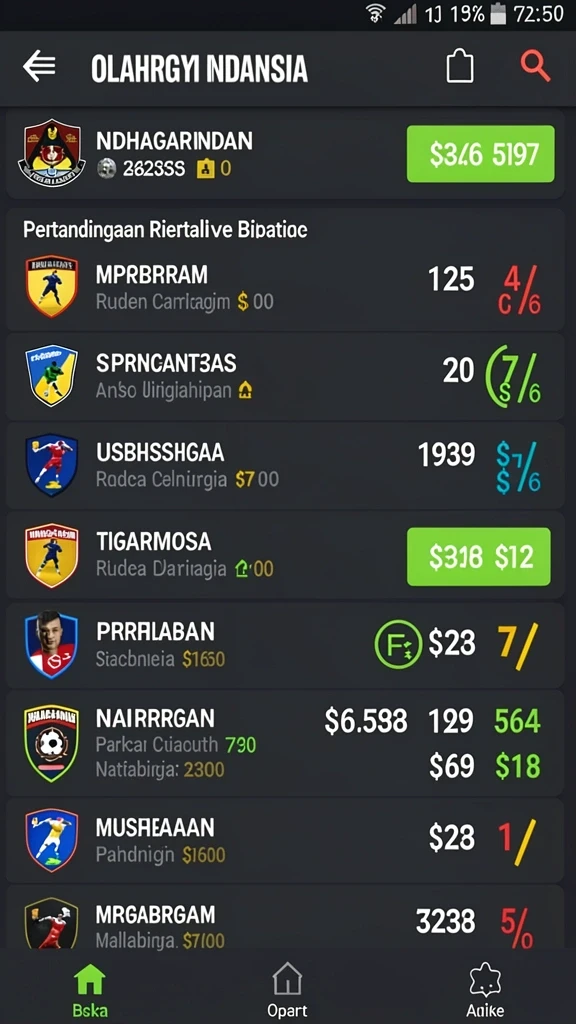Switch to the Opart tab
Image resolution: width=576 pixels, height=1024 pixels.
coord(287,987)
